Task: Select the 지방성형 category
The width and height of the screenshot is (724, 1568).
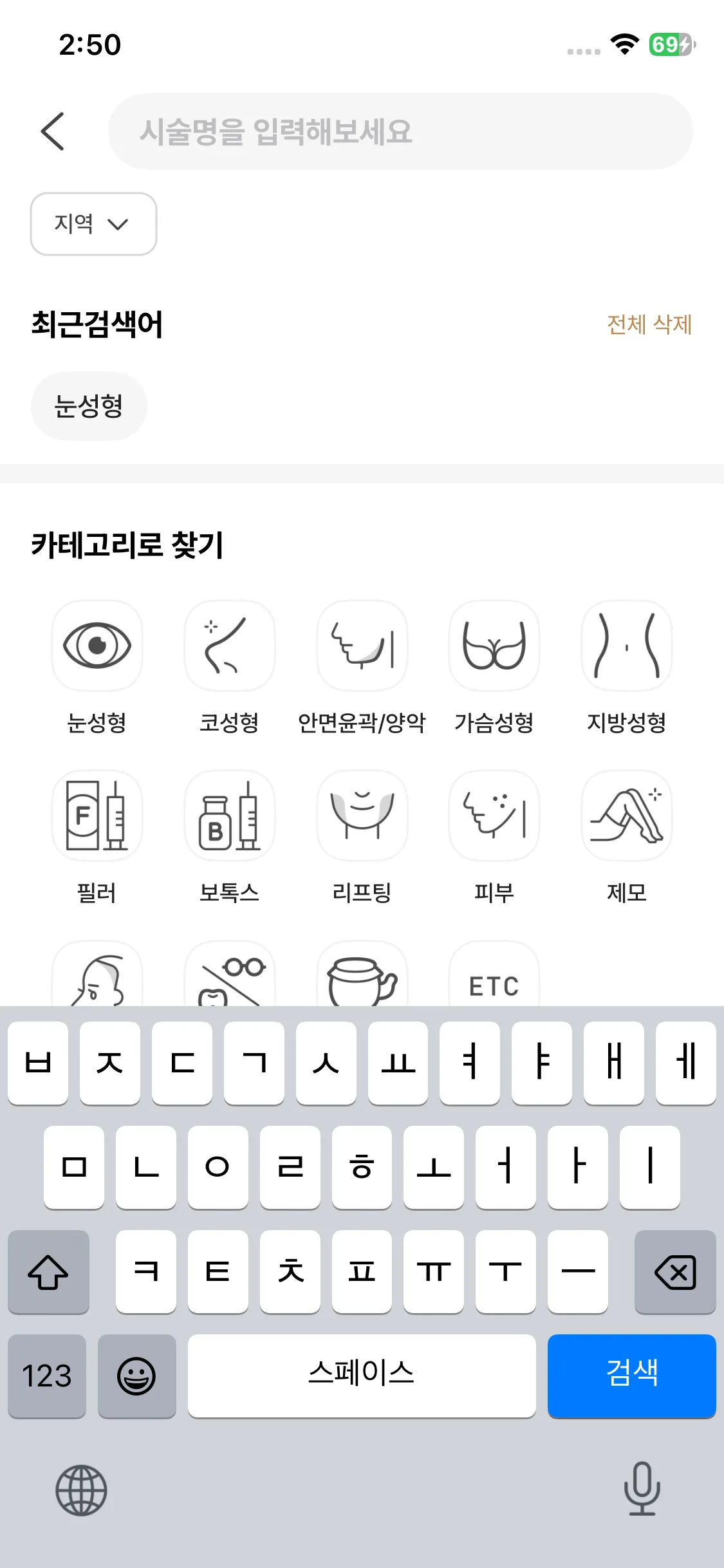Action: click(x=627, y=646)
